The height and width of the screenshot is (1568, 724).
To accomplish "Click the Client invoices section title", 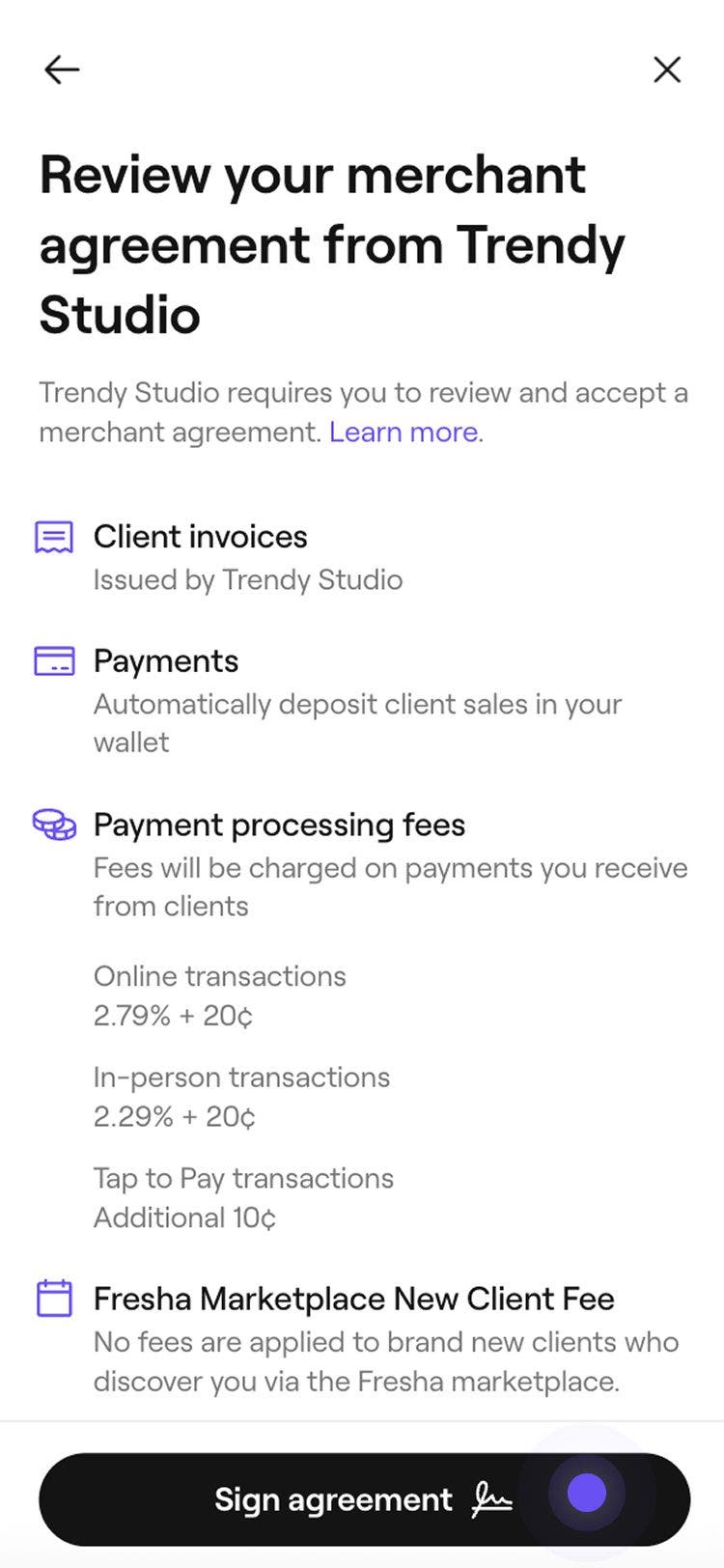I will (x=200, y=537).
